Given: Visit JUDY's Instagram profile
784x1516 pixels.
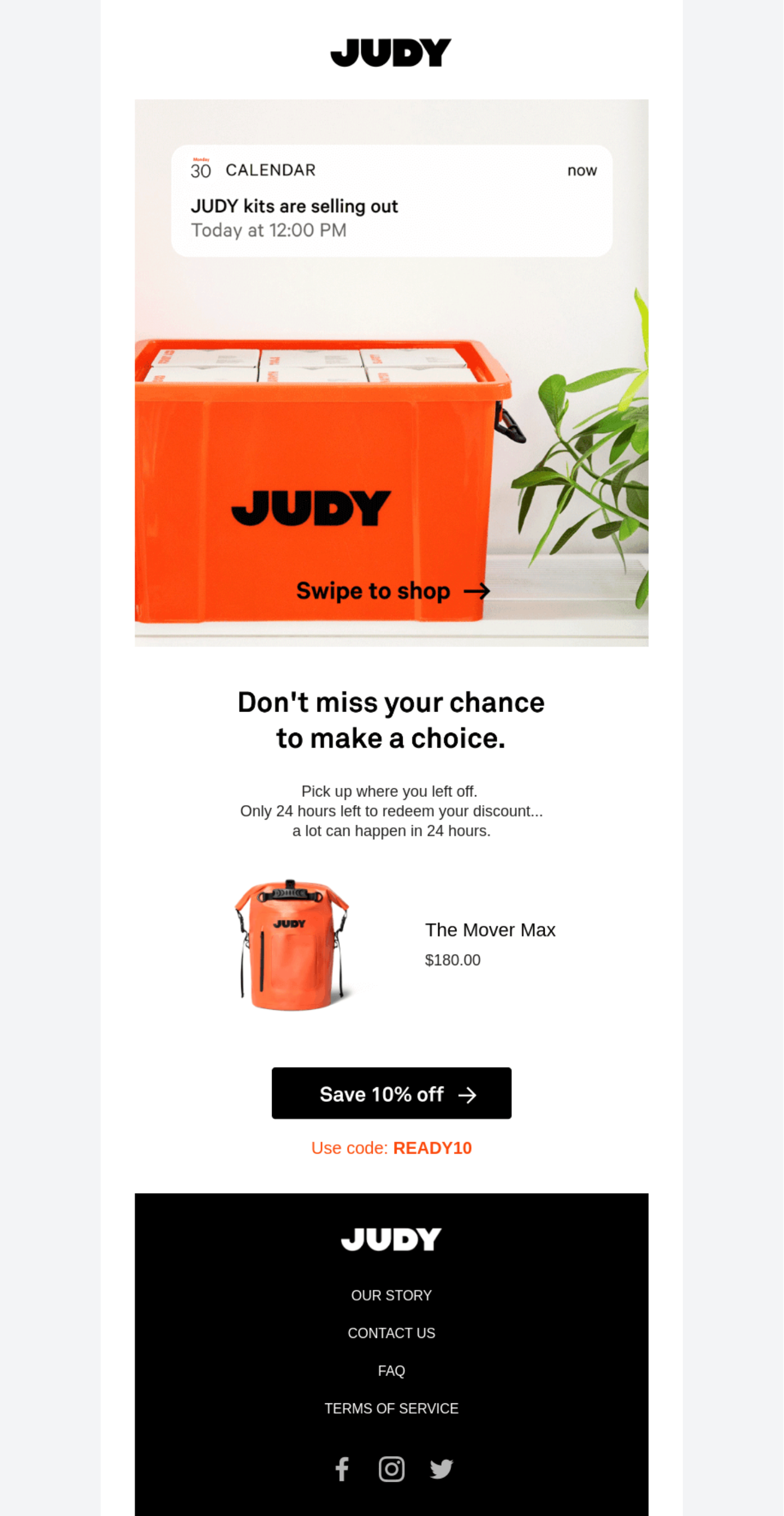Looking at the screenshot, I should point(391,1469).
